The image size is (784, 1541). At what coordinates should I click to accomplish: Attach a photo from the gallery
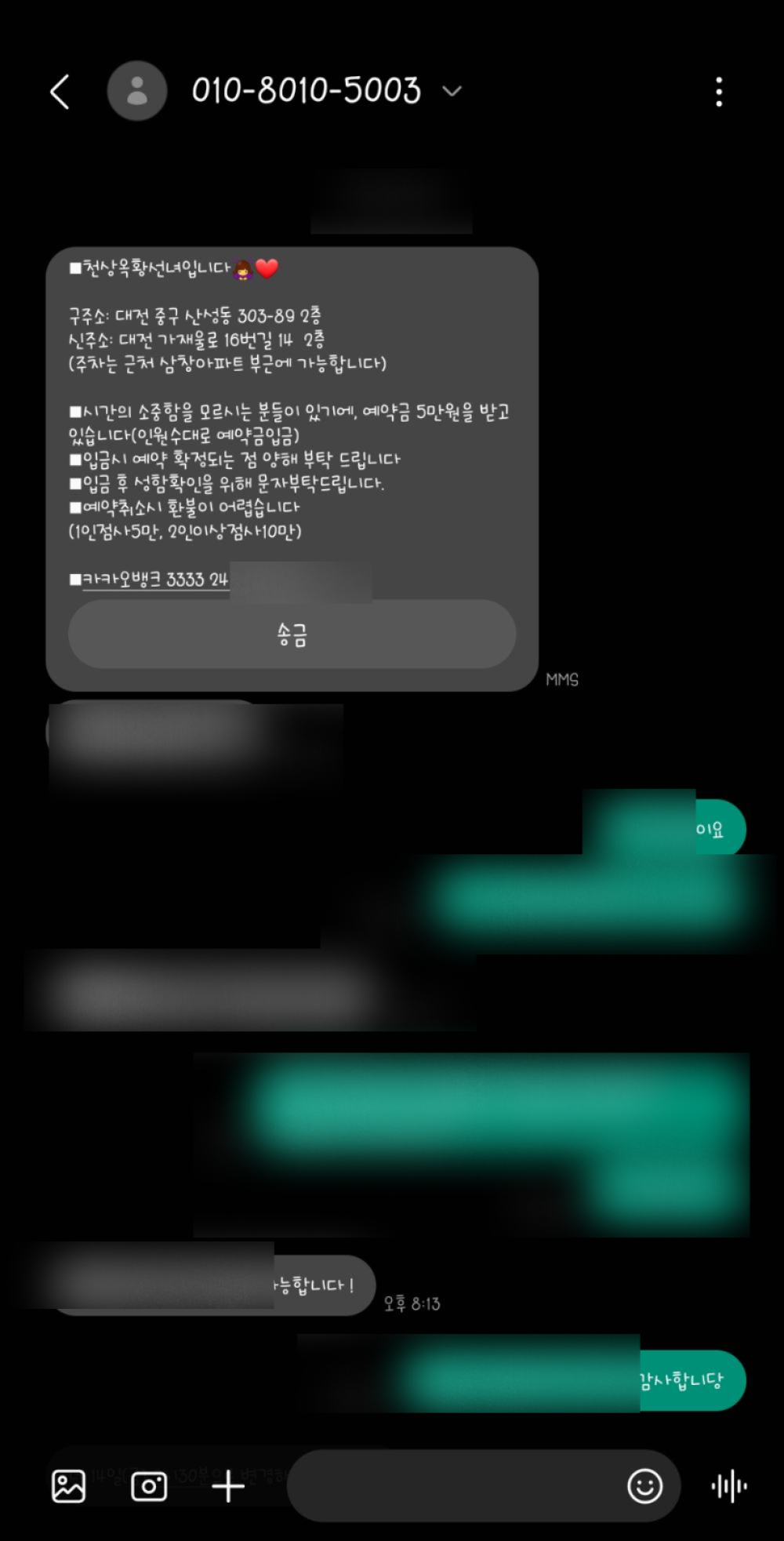click(x=69, y=1486)
